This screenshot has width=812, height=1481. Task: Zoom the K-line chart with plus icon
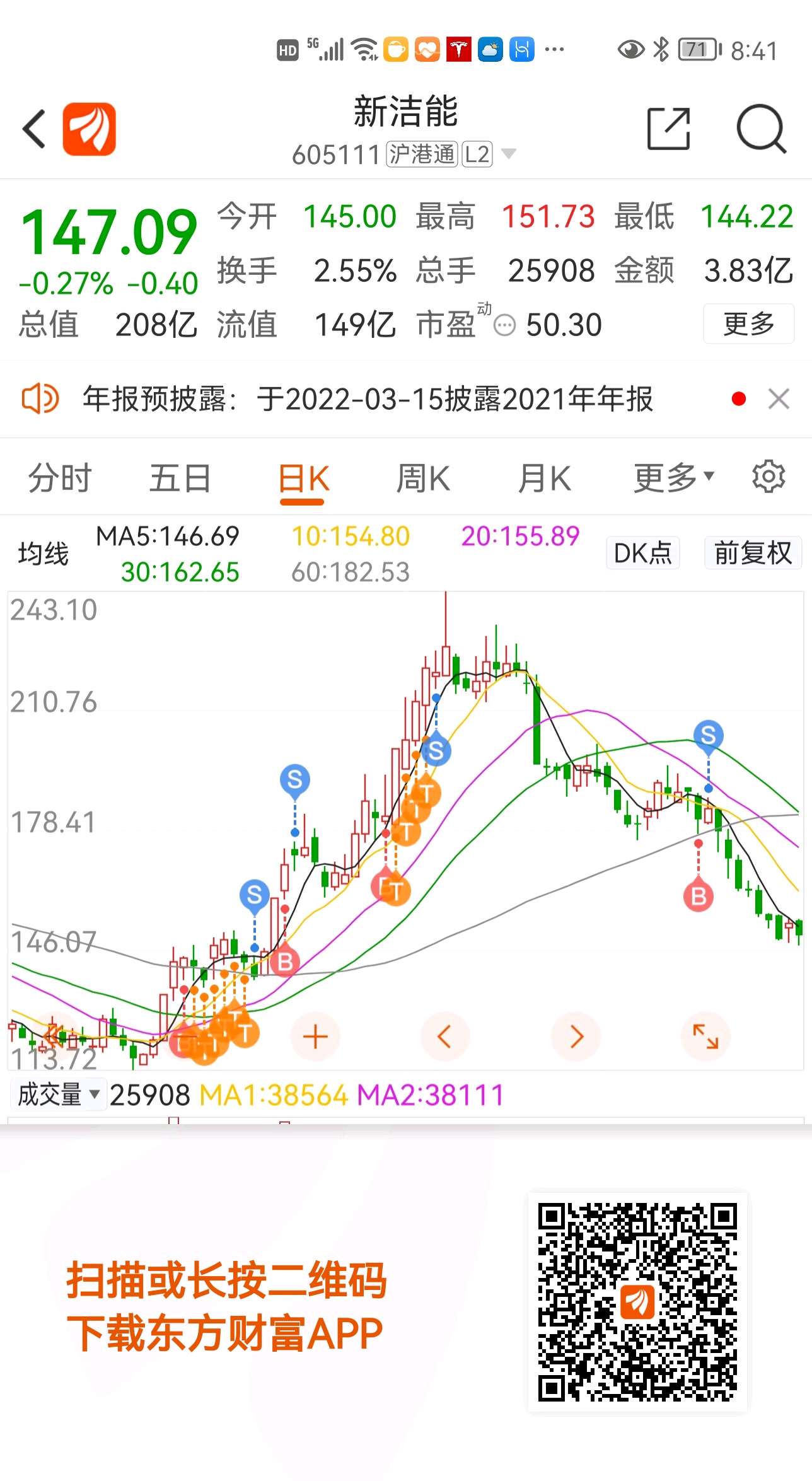point(315,1036)
